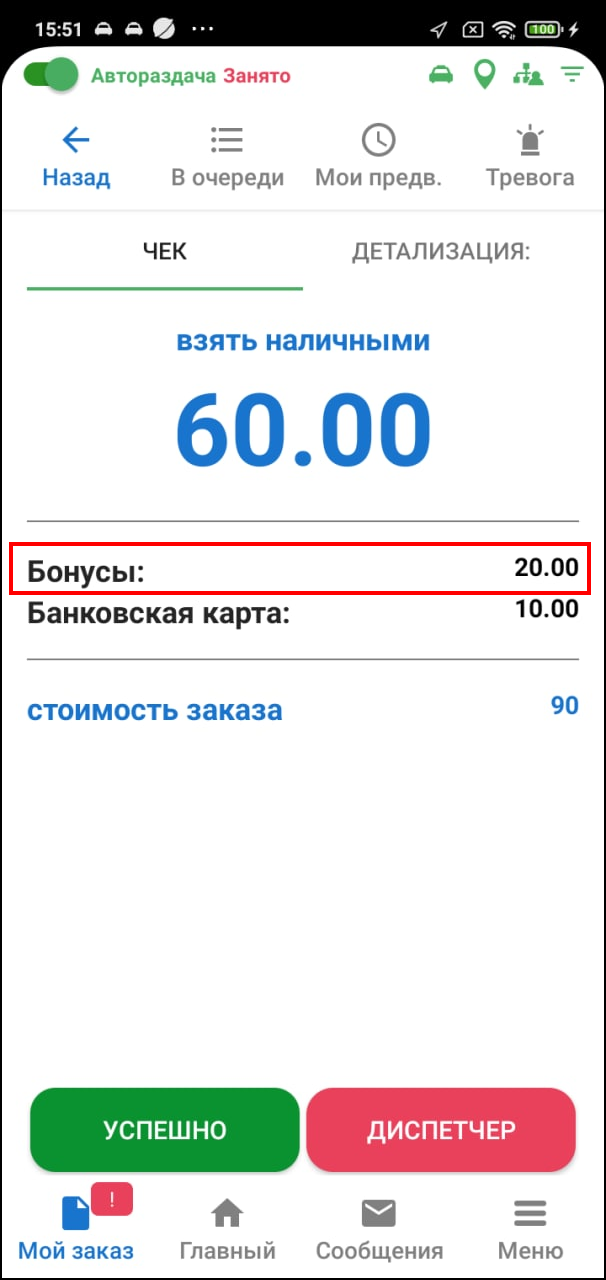Switch to the ДЕТАЛИЗАЦИЯ tab

coord(441,252)
